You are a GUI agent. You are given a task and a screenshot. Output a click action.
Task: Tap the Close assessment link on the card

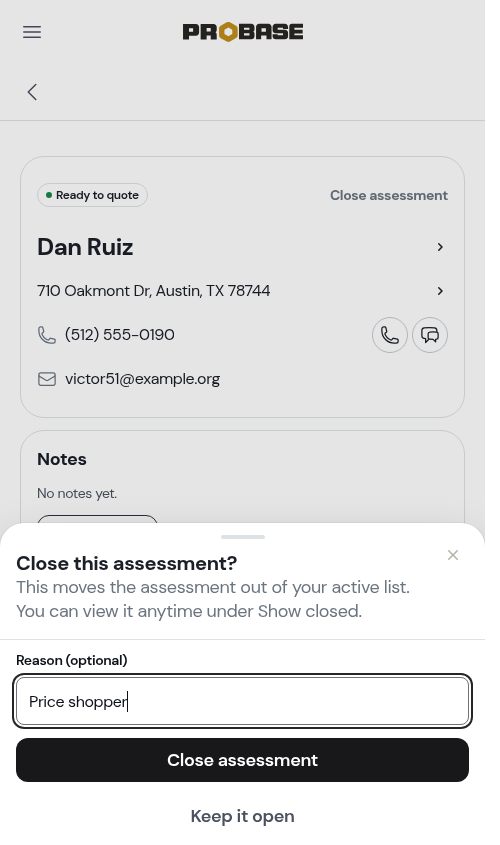(388, 195)
